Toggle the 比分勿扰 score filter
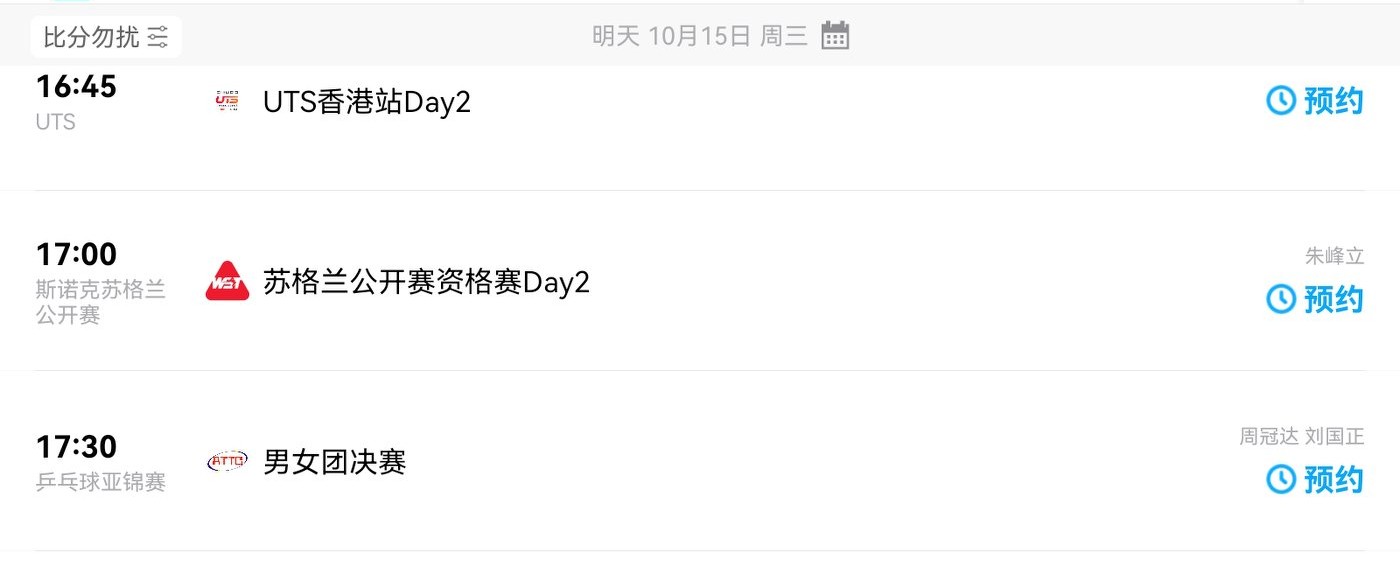 106,37
